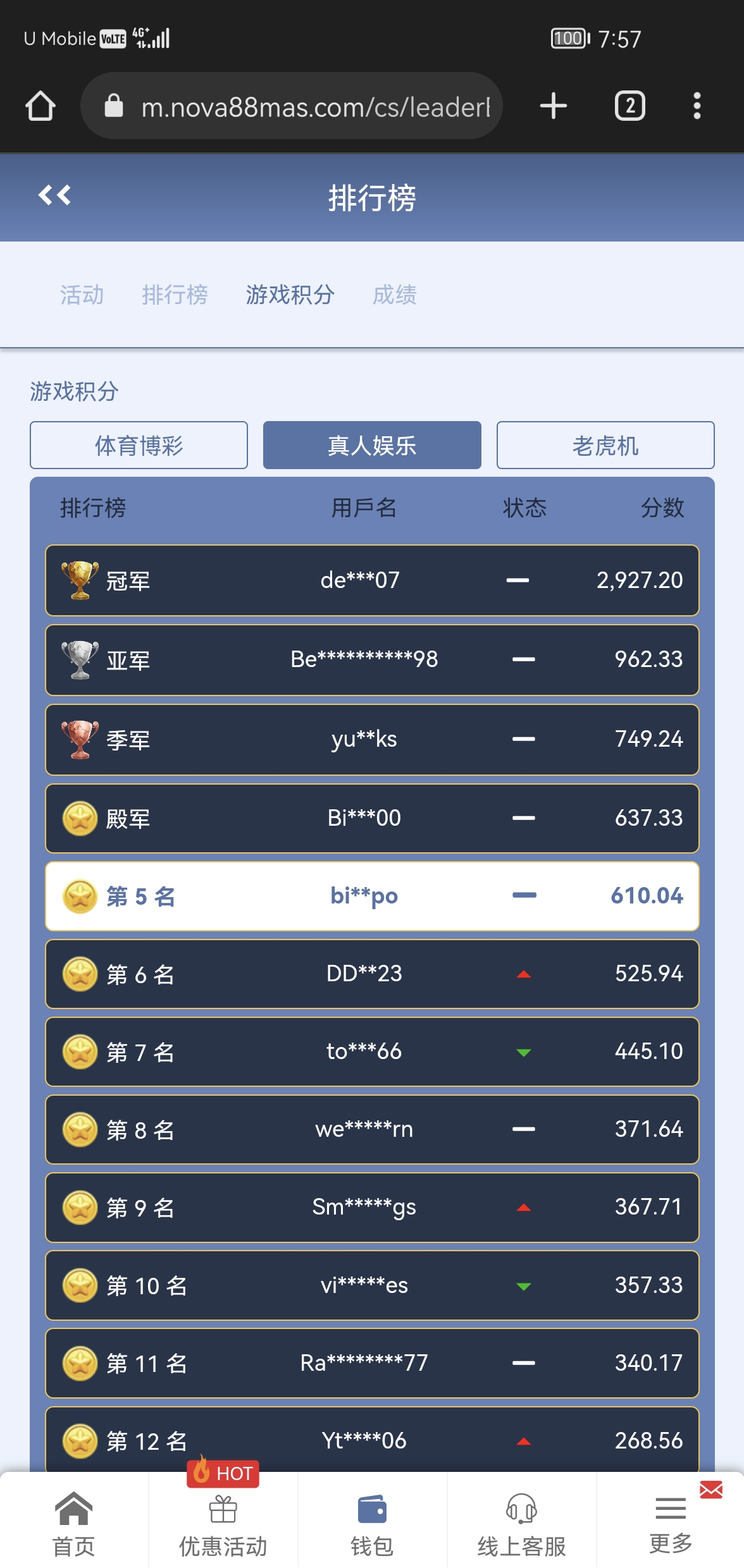Switch to the 排行榜 tab

click(175, 295)
